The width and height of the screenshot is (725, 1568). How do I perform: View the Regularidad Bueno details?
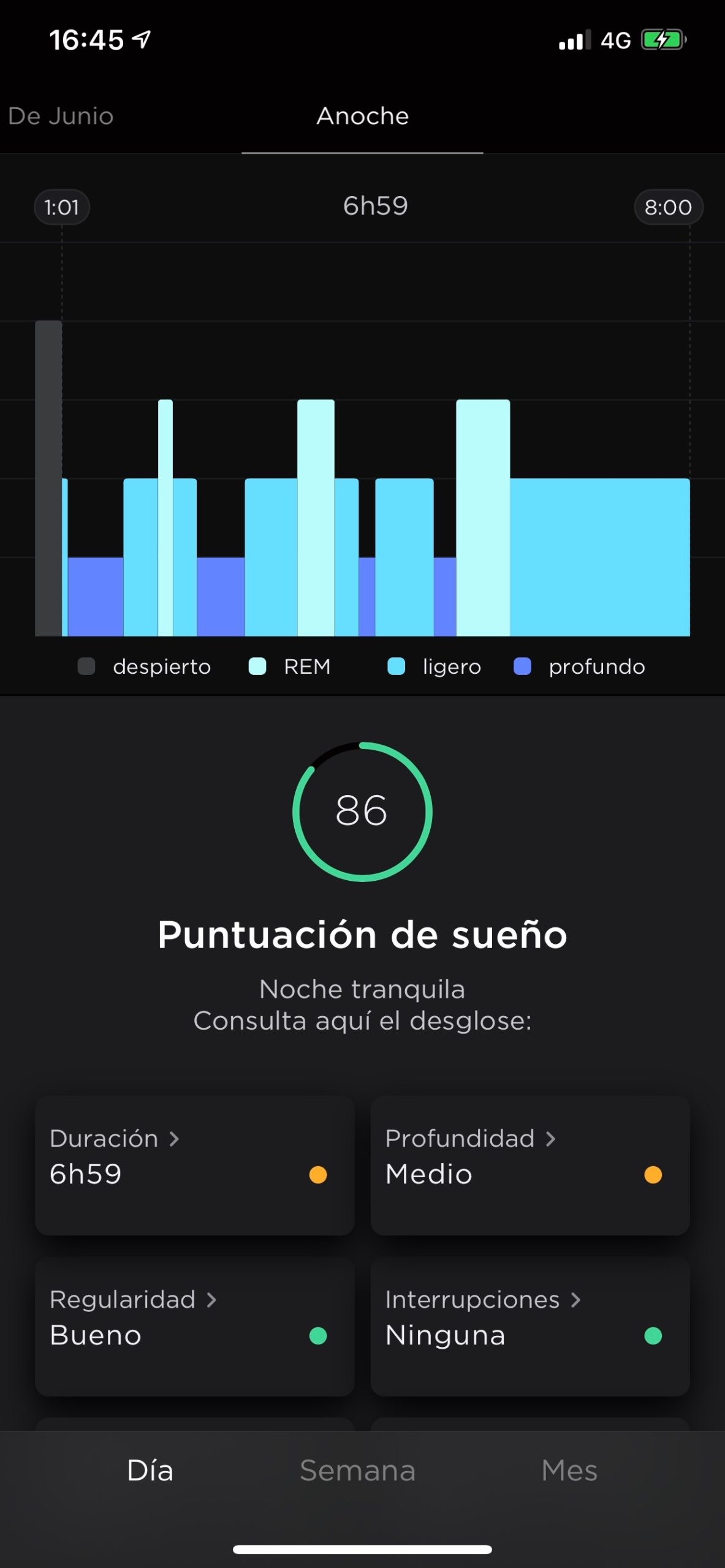click(x=194, y=1326)
